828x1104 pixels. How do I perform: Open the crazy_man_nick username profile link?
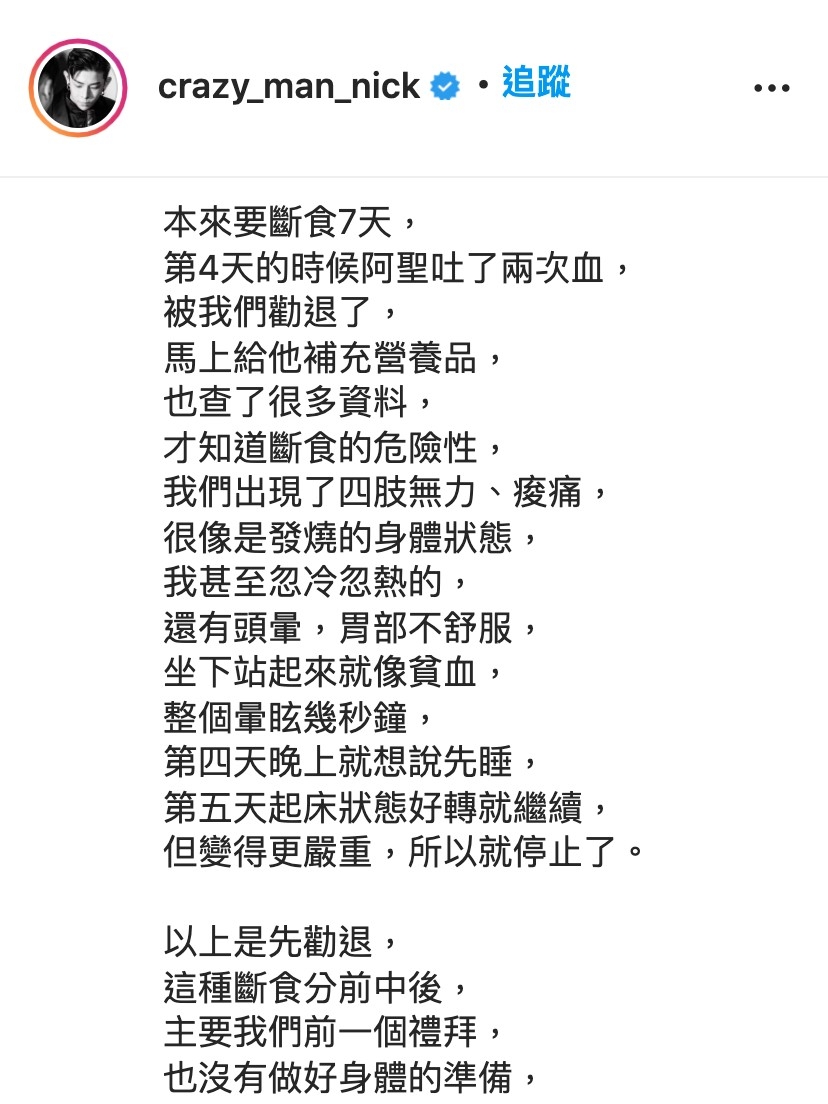point(288,87)
